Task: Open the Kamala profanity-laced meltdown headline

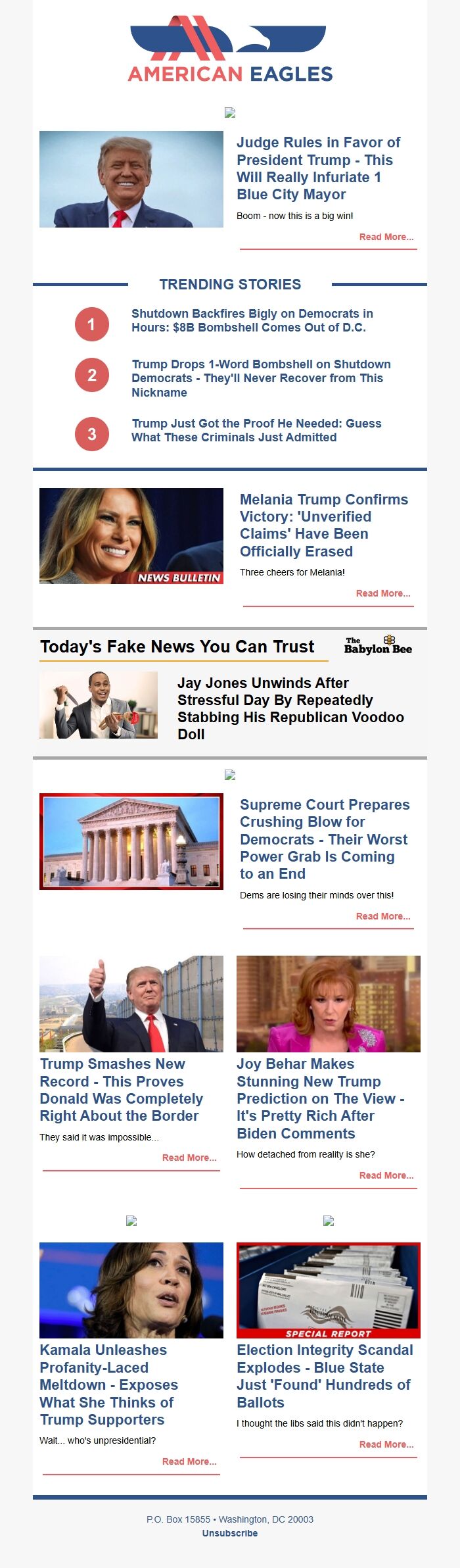Action: coord(108,1384)
